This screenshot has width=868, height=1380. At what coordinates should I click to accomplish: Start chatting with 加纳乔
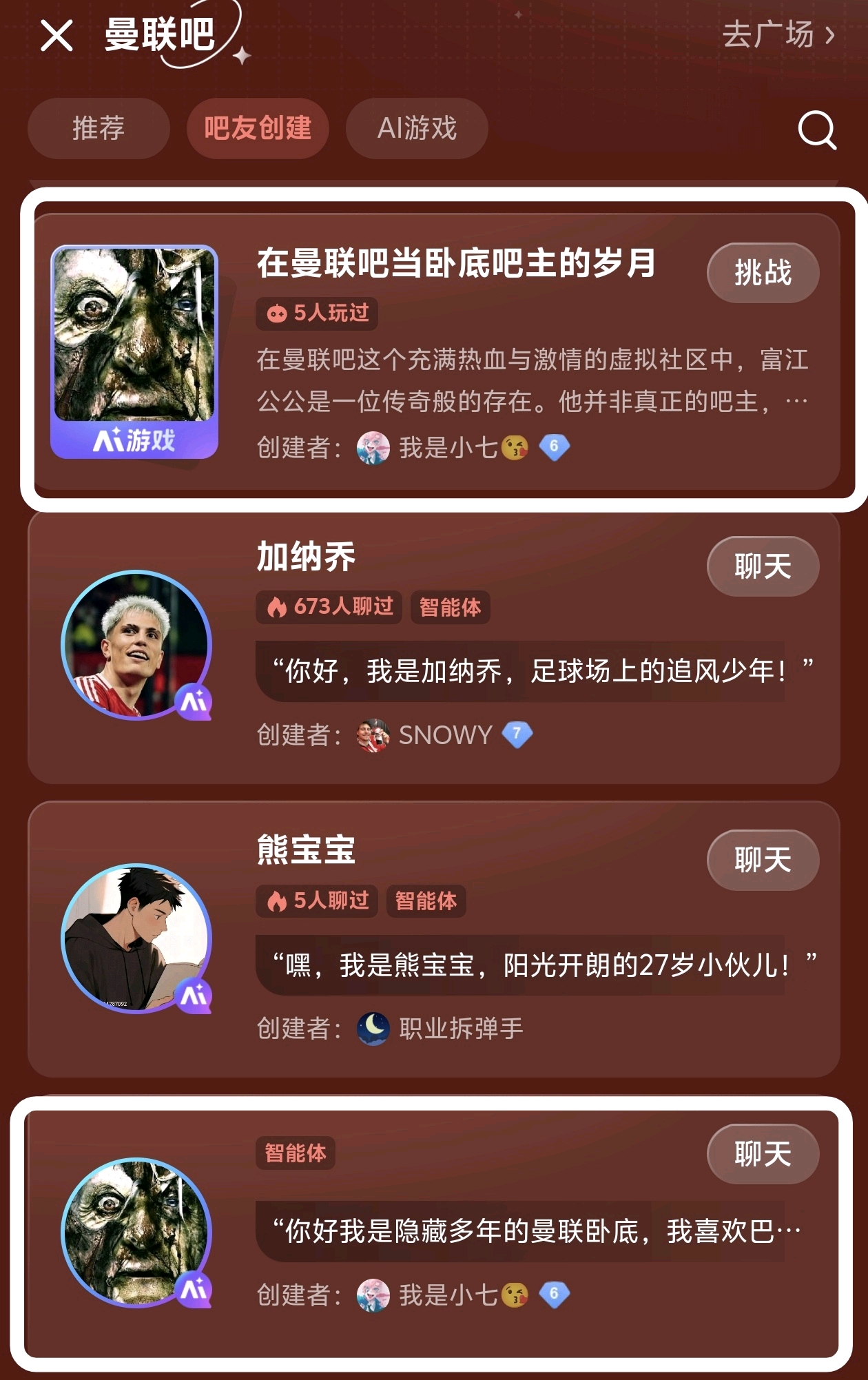click(x=763, y=566)
